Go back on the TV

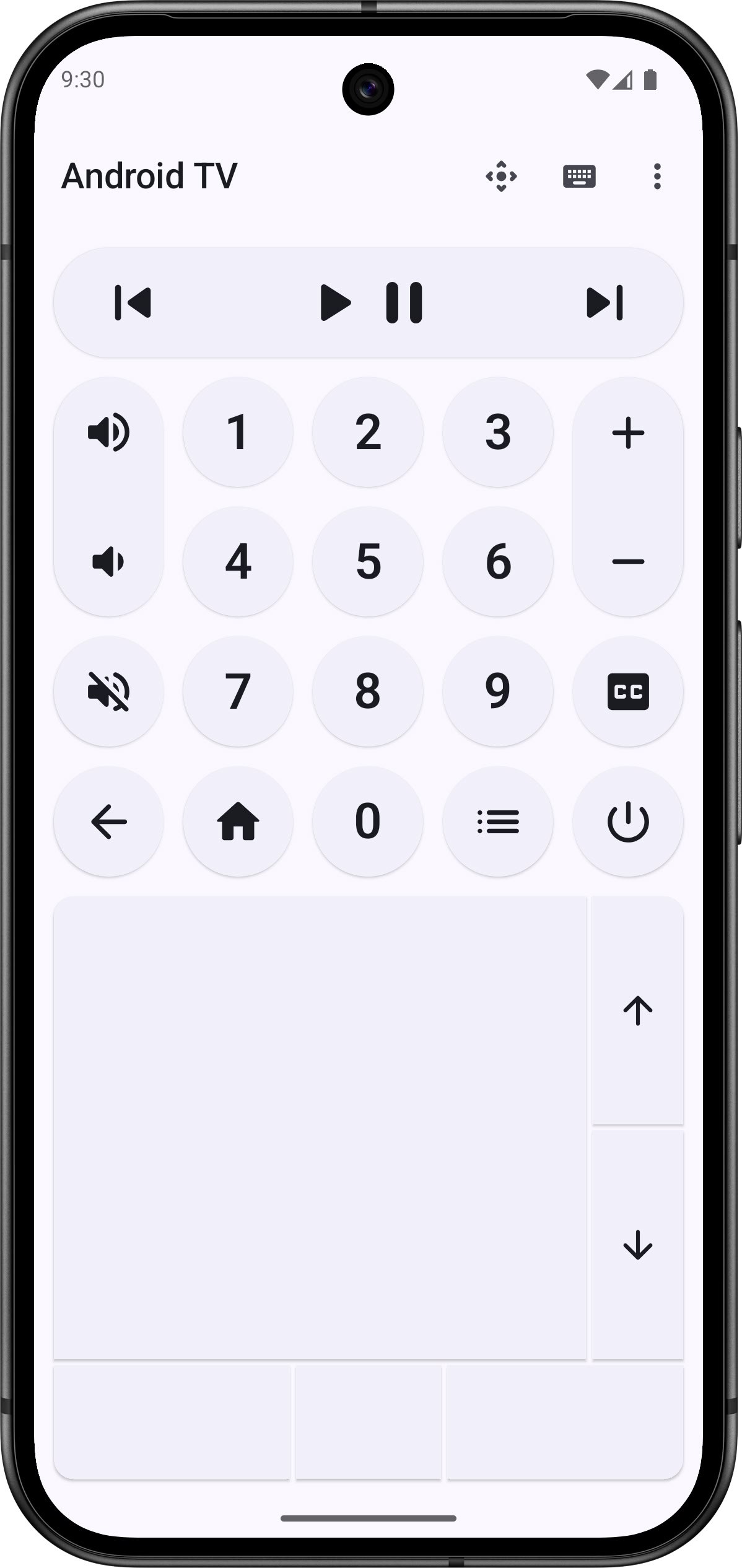coord(108,821)
